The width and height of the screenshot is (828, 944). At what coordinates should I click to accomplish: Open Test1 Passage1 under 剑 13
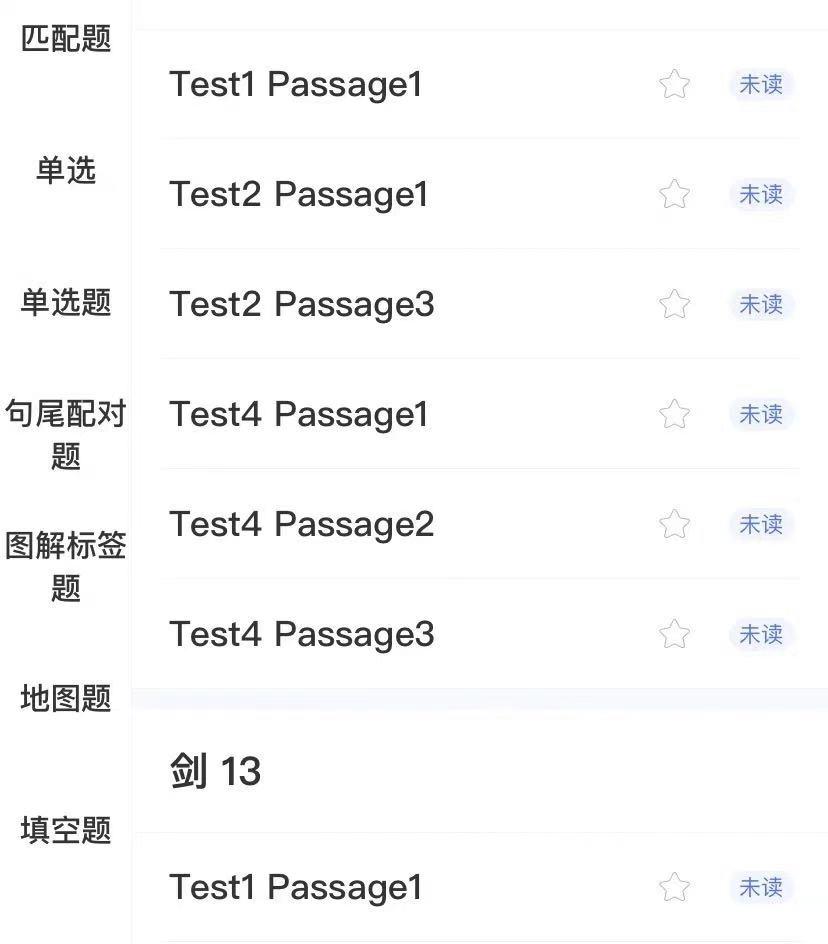coord(295,887)
